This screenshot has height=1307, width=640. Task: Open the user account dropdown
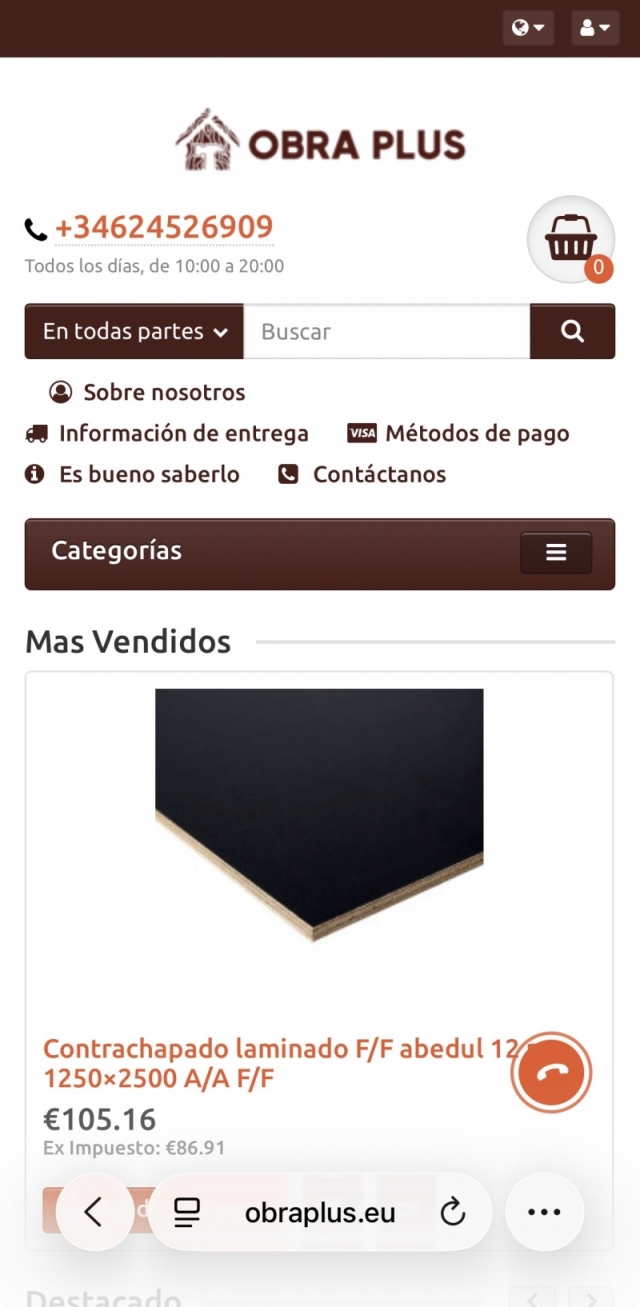click(595, 27)
